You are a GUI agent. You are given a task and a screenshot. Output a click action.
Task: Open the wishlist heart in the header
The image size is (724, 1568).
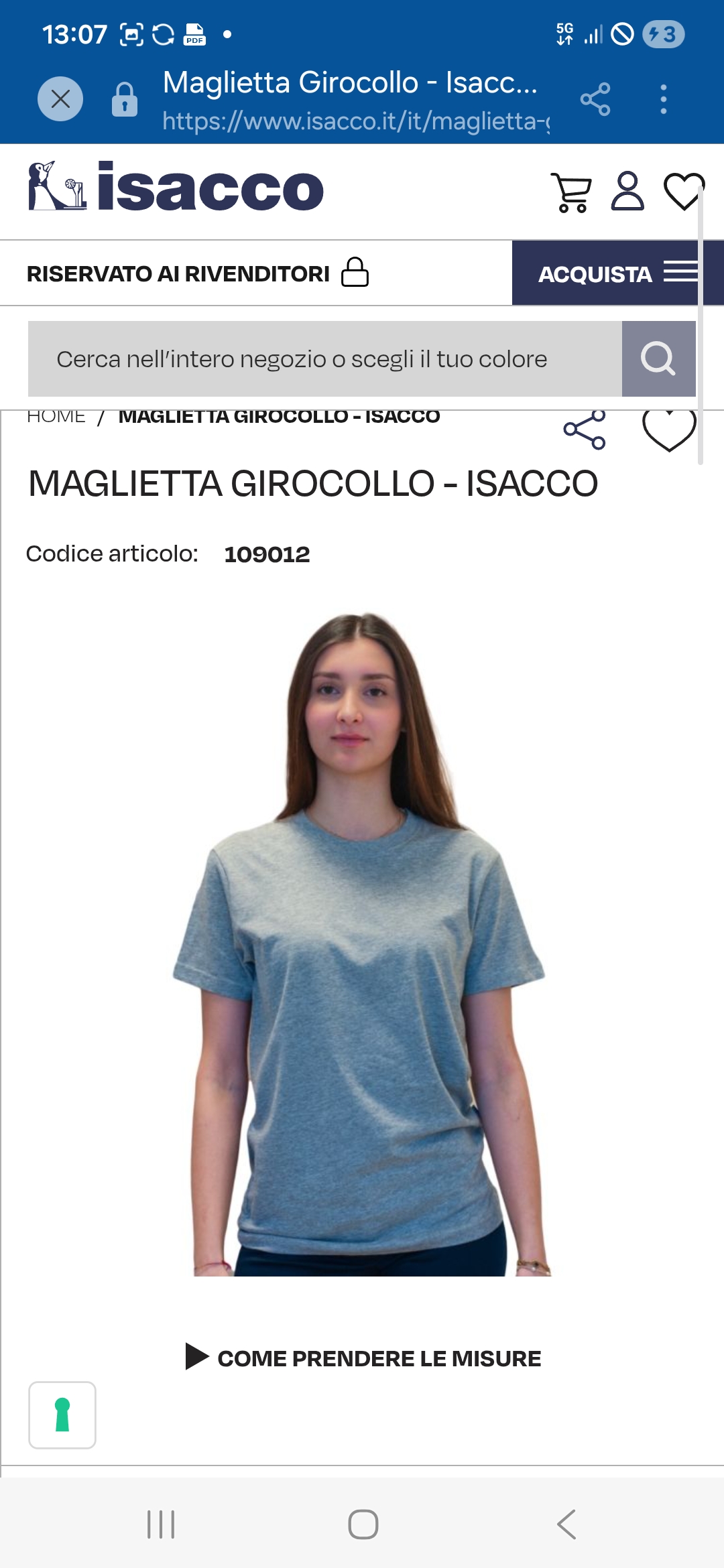pyautogui.click(x=683, y=192)
